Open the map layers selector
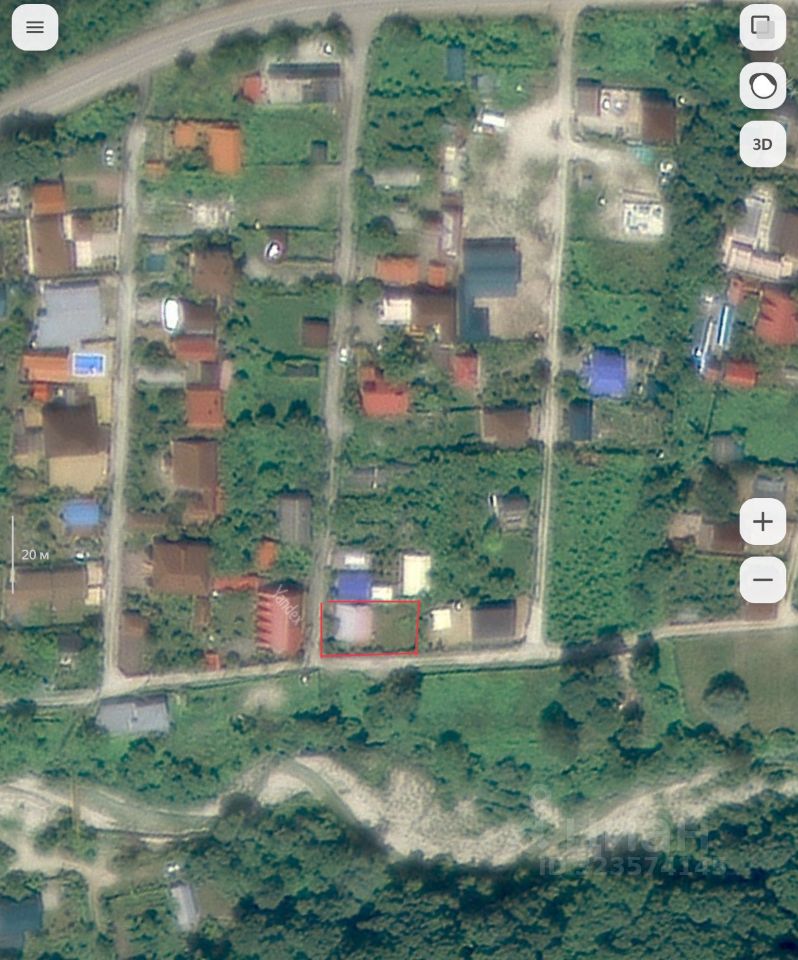 [x=762, y=27]
